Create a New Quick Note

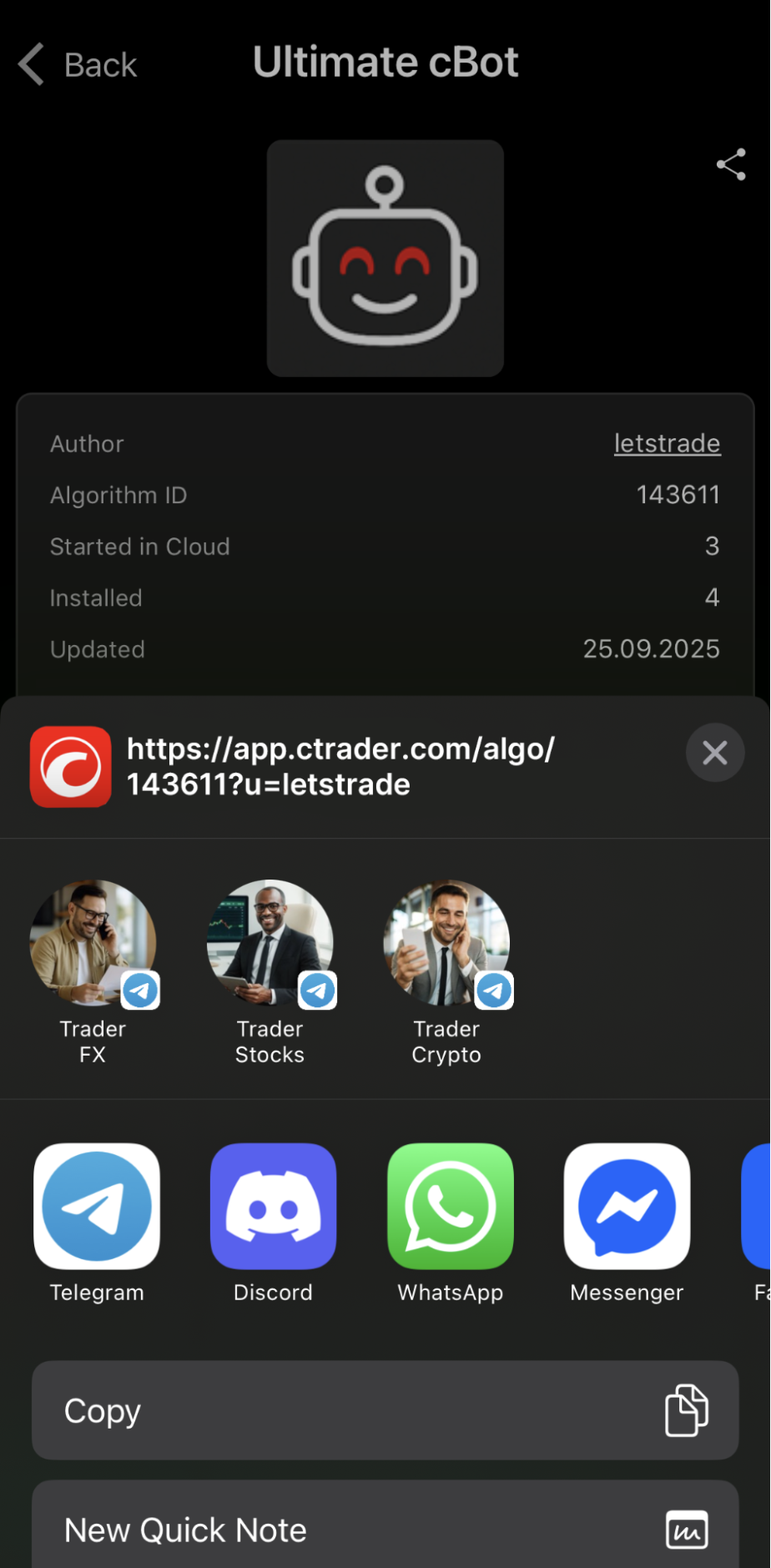click(x=385, y=1530)
